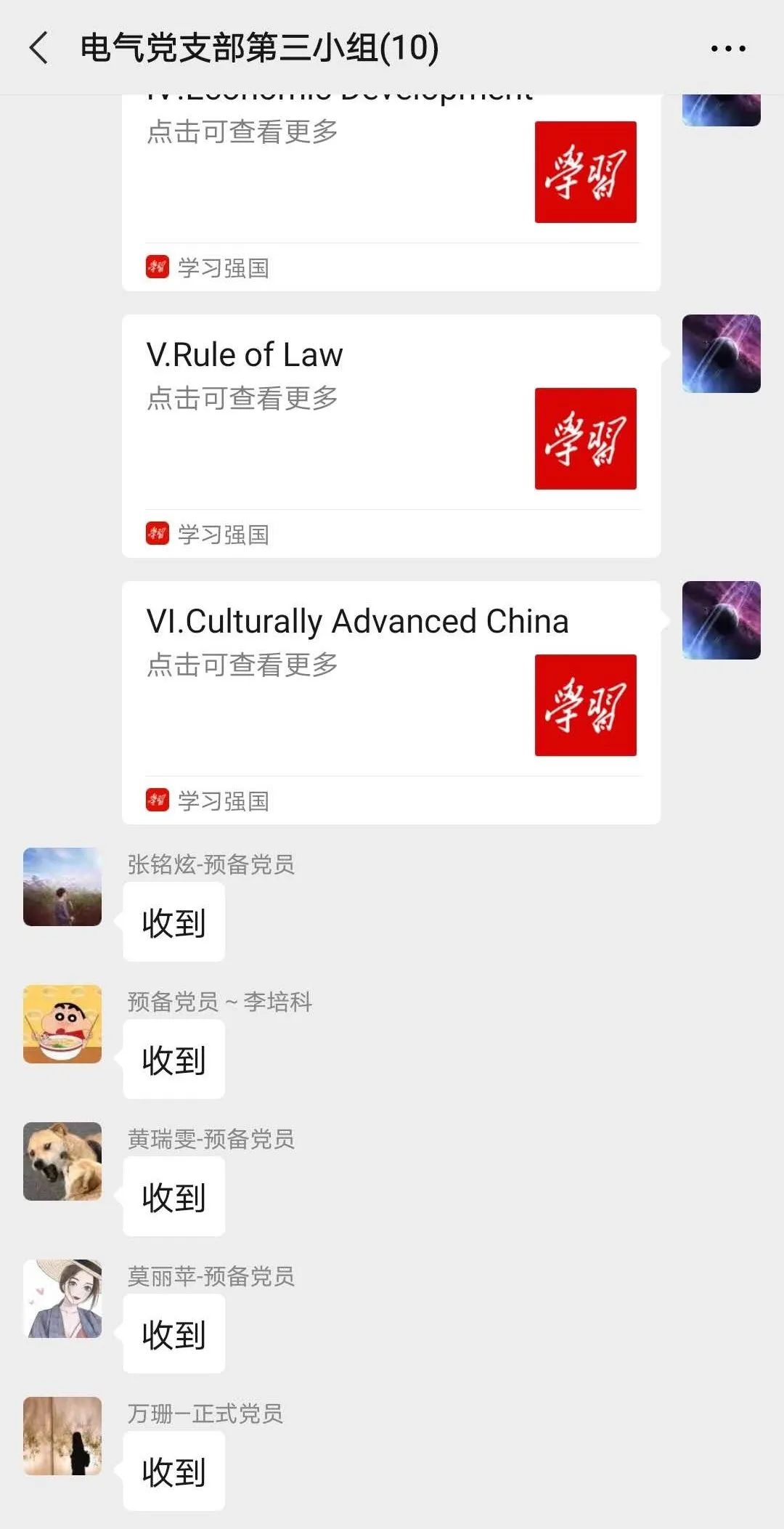Open 万珊's profile avatar
Image resolution: width=784 pixels, height=1529 pixels.
(62, 1435)
